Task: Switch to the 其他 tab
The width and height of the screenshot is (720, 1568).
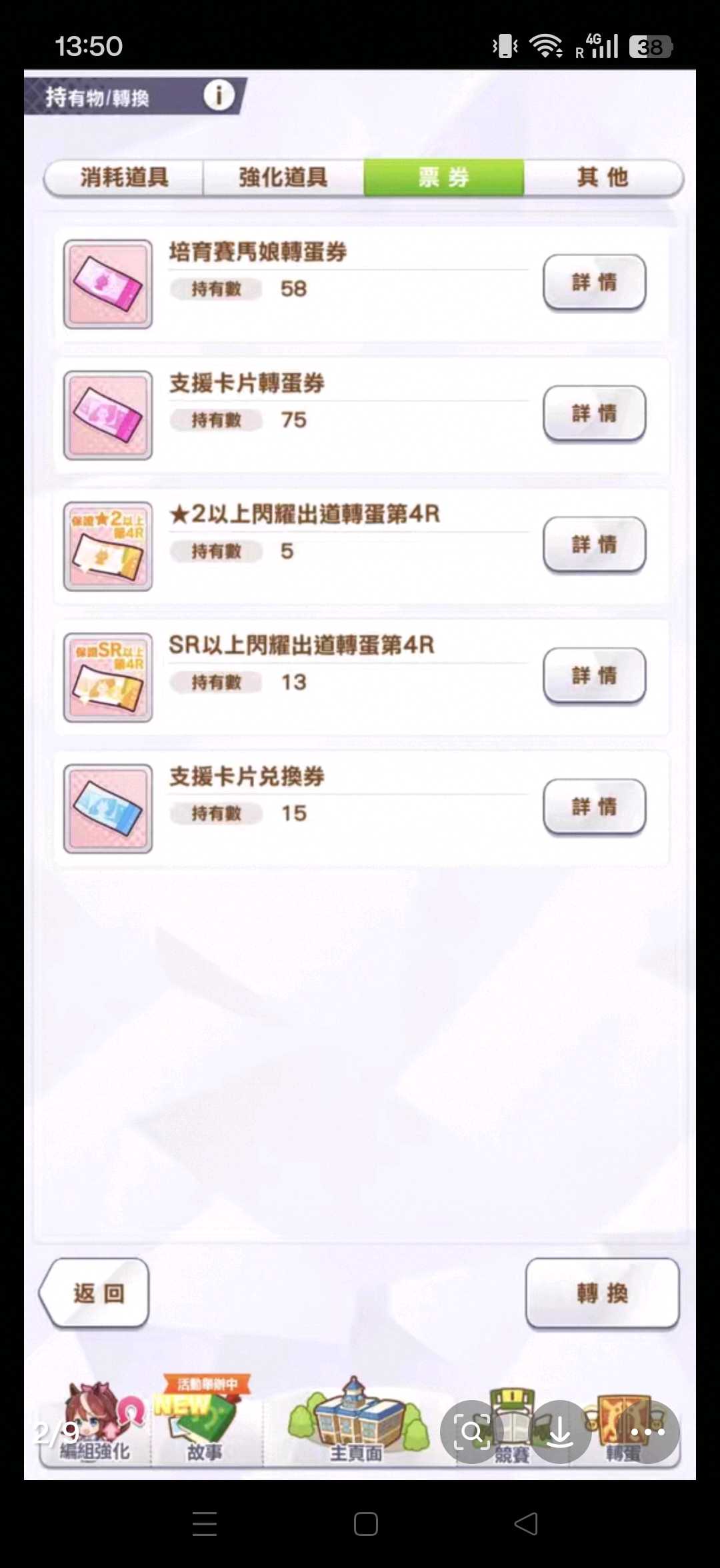Action: 603,177
